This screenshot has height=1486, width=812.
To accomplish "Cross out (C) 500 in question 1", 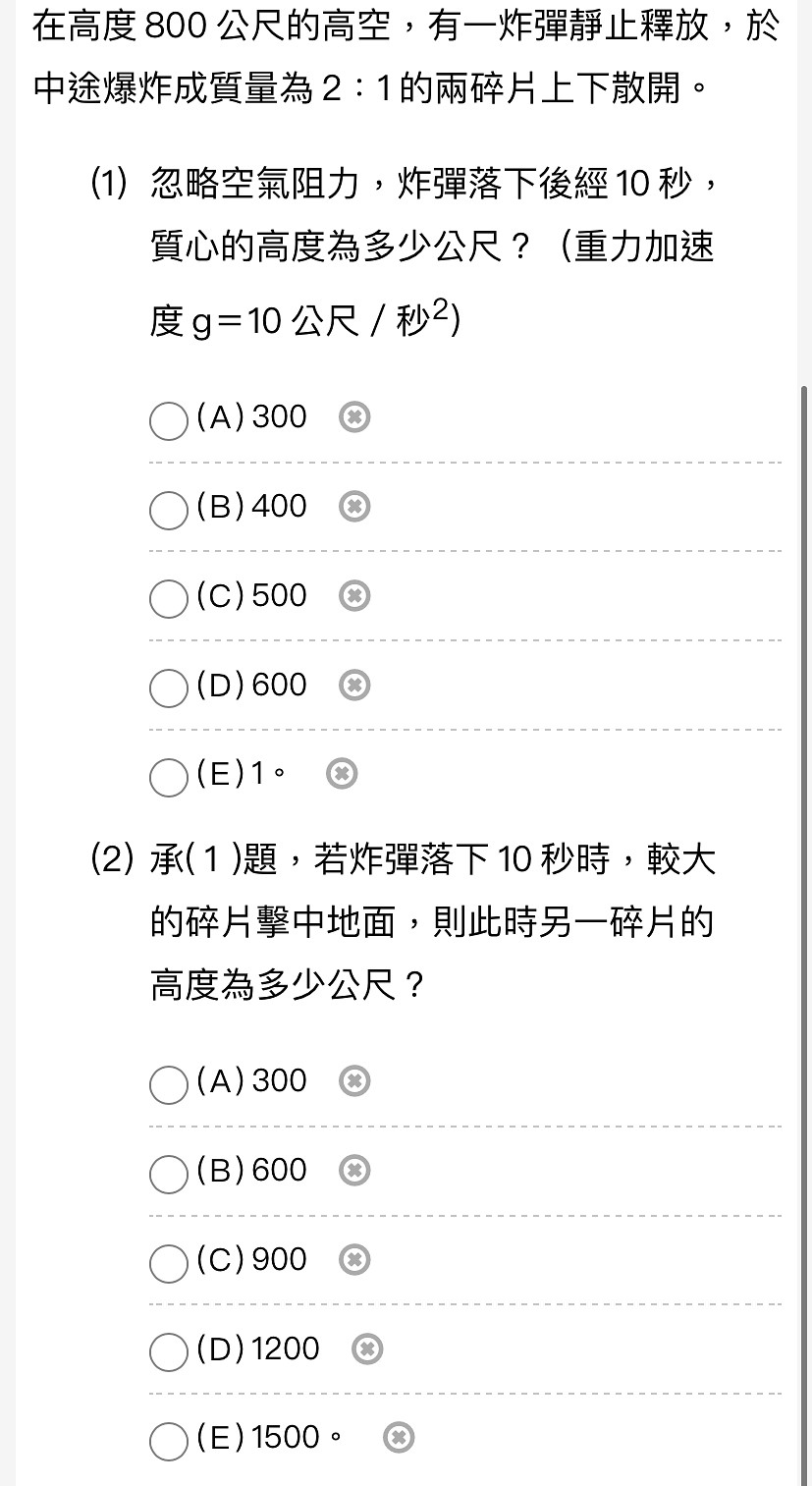I will tap(354, 596).
